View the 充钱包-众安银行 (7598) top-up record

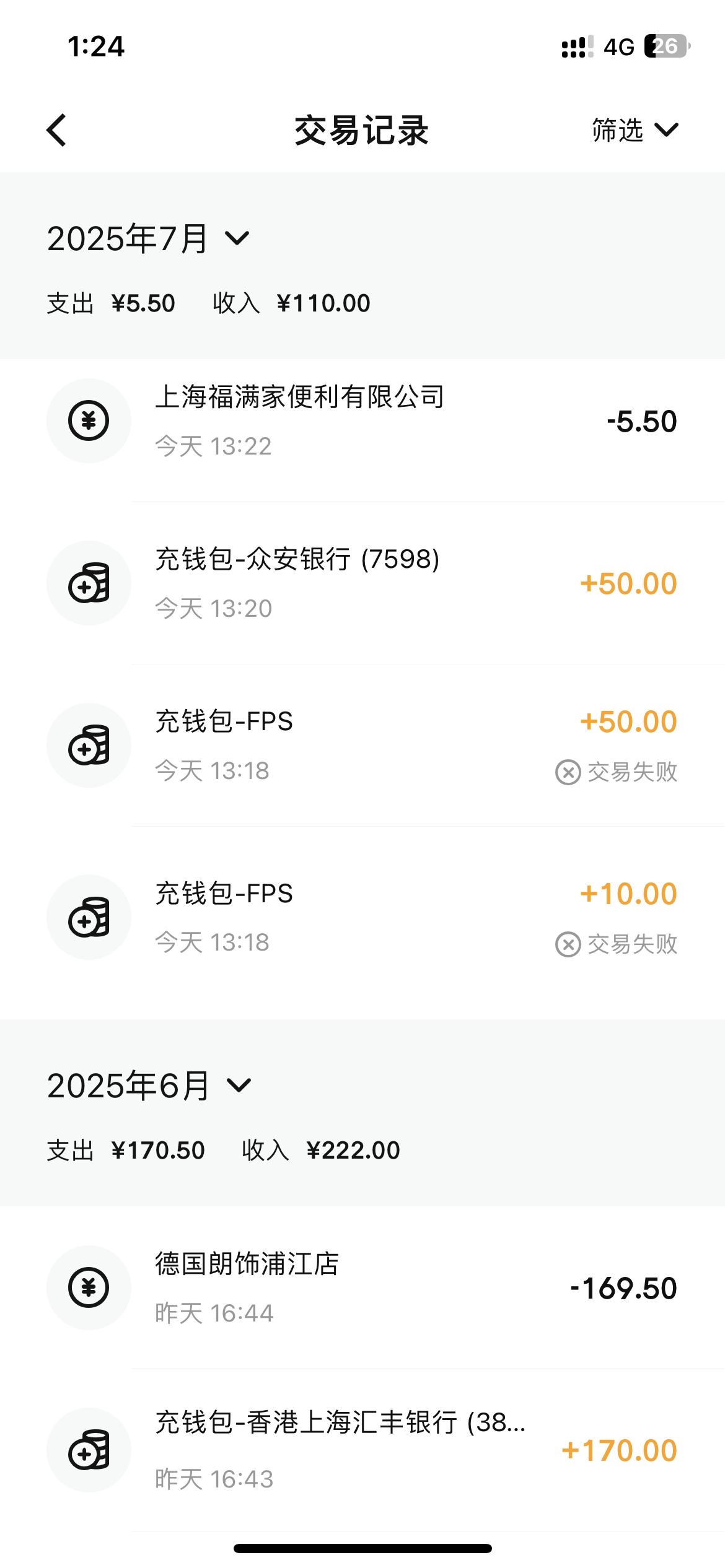pos(362,583)
